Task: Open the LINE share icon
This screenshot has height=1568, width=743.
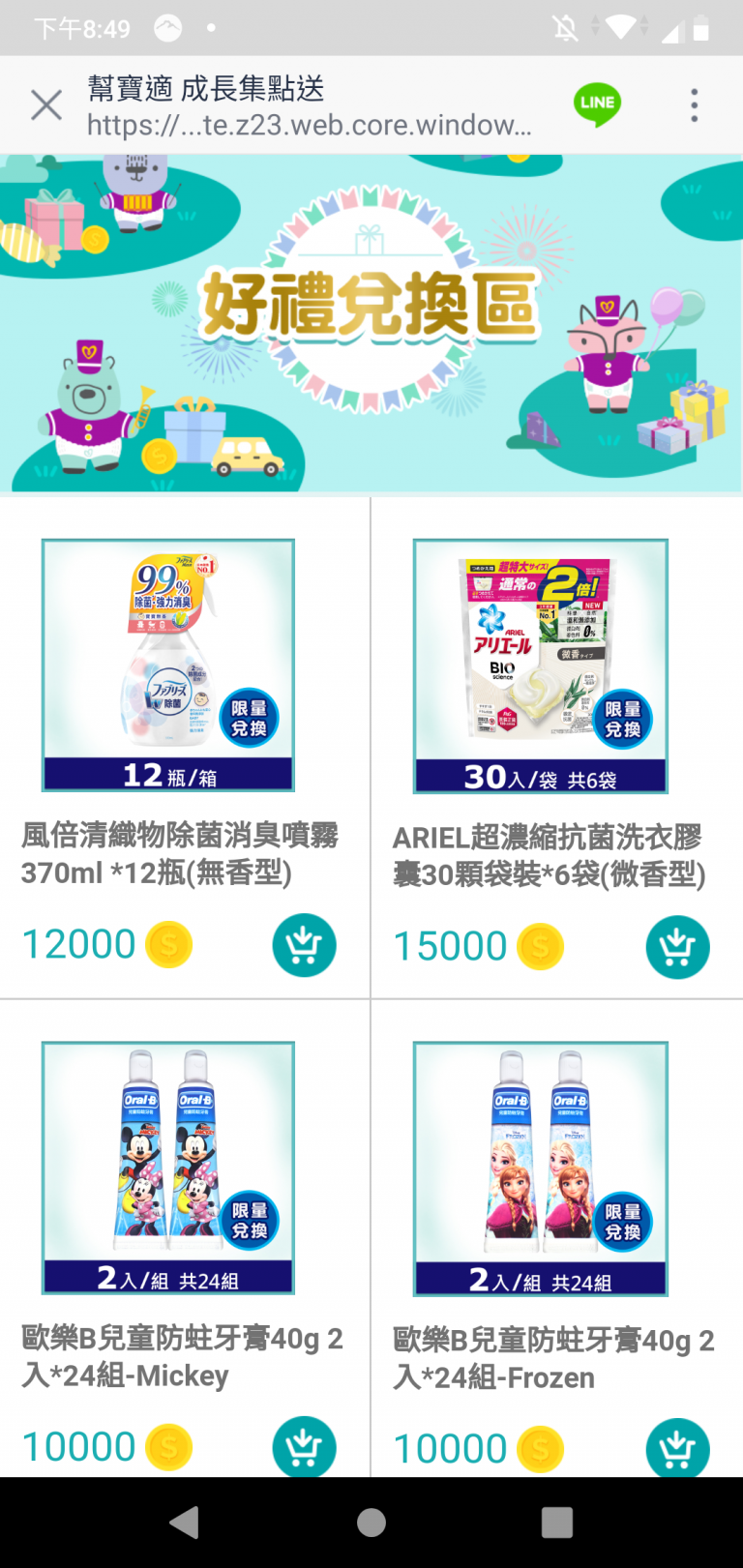Action: point(597,104)
